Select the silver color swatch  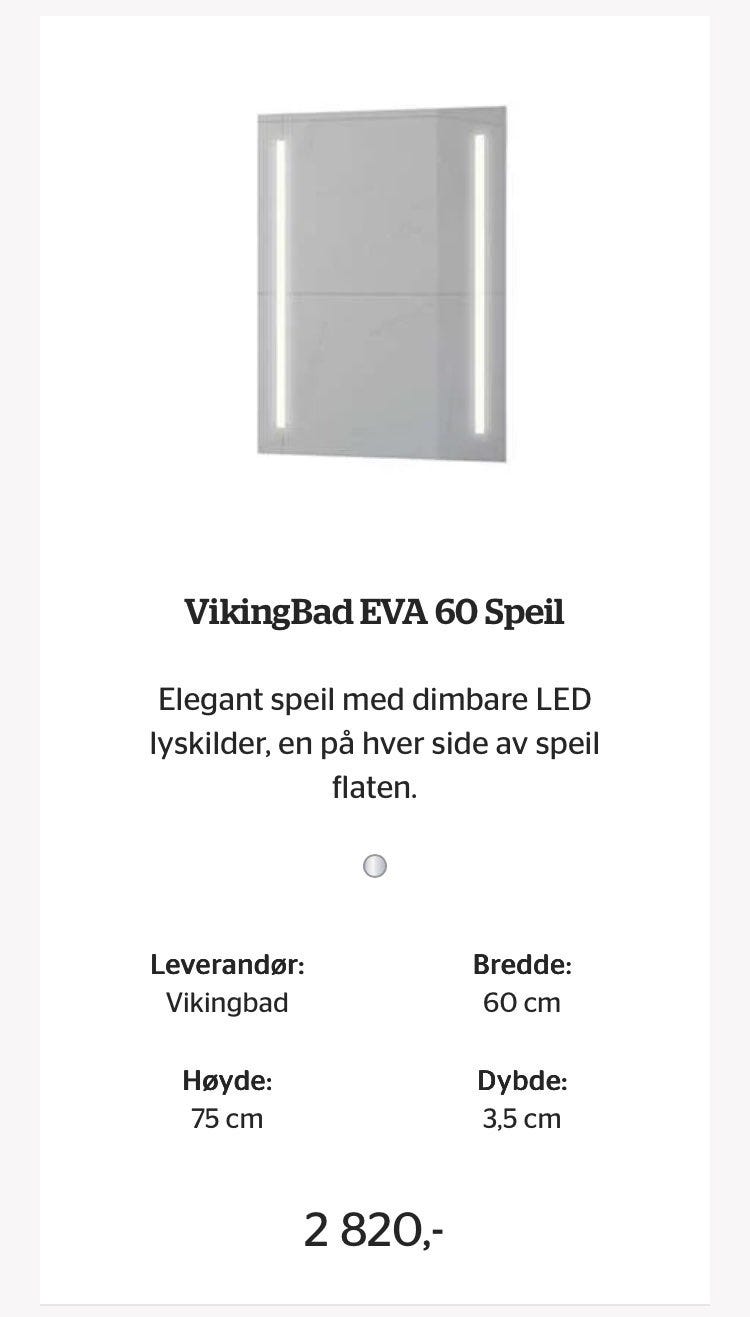pos(375,866)
